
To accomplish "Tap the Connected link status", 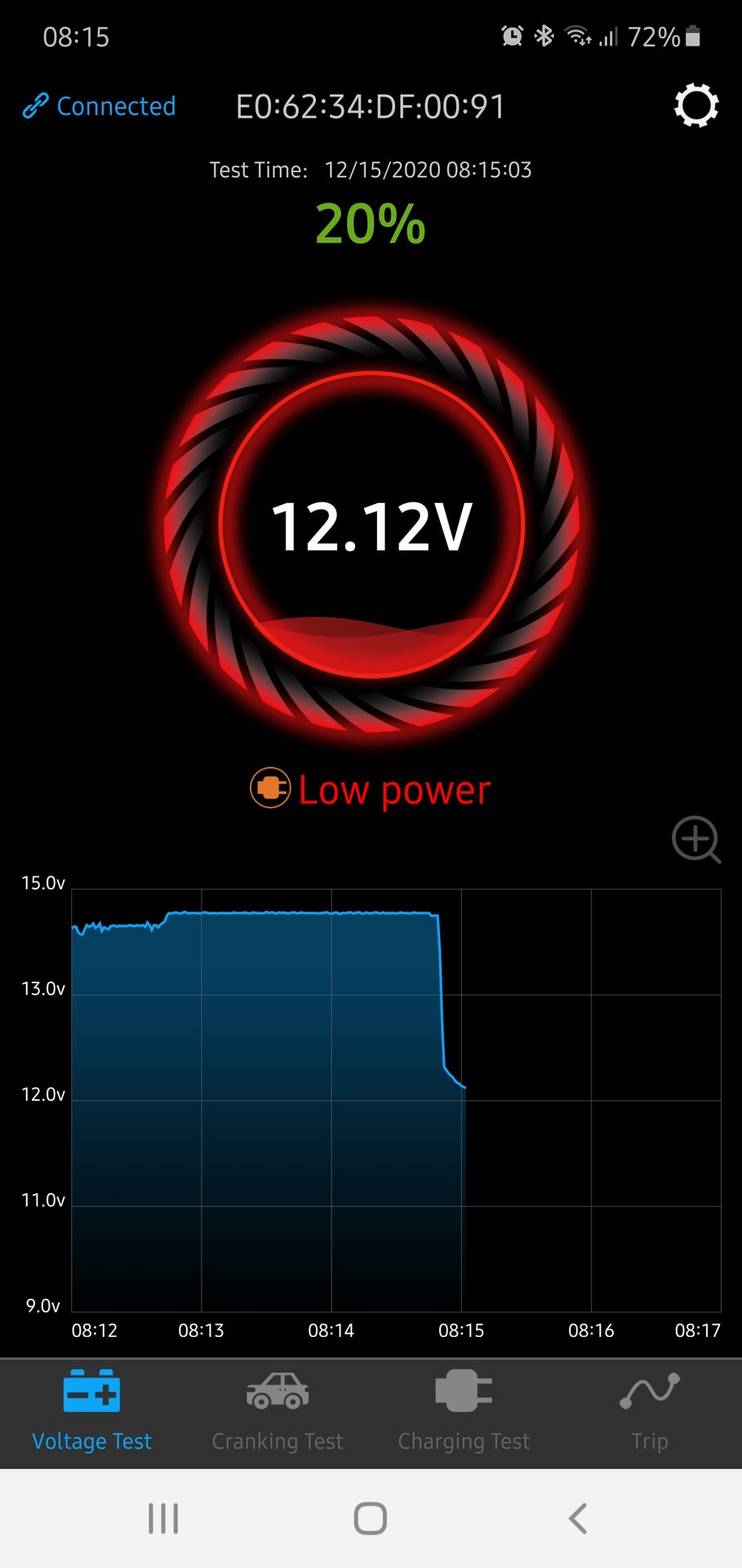I will click(x=99, y=106).
